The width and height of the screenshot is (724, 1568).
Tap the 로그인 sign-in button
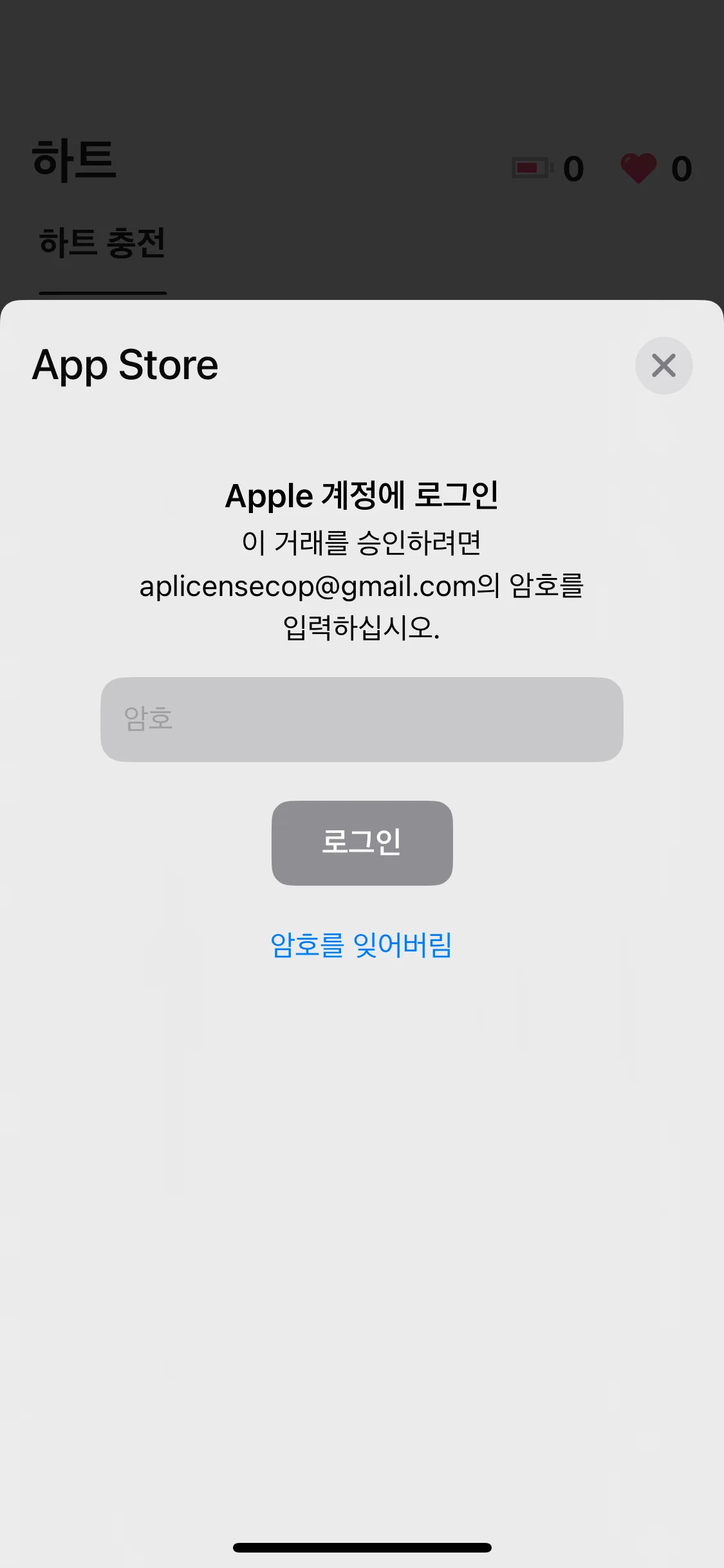point(362,843)
